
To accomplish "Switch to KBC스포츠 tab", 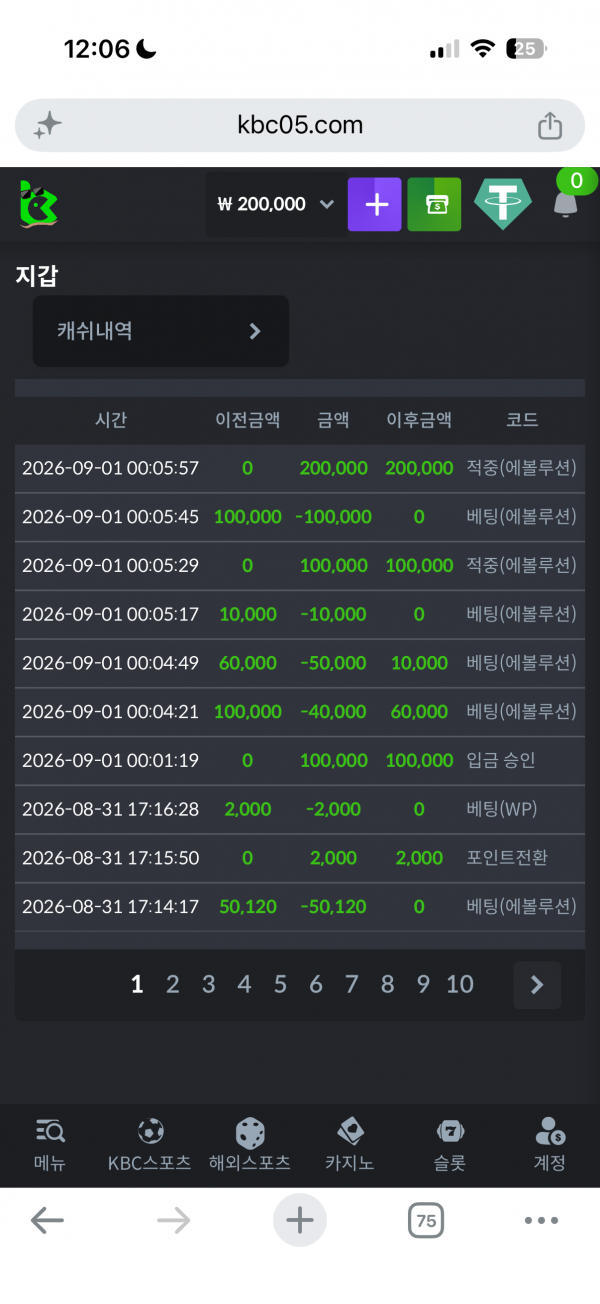I will point(150,1145).
